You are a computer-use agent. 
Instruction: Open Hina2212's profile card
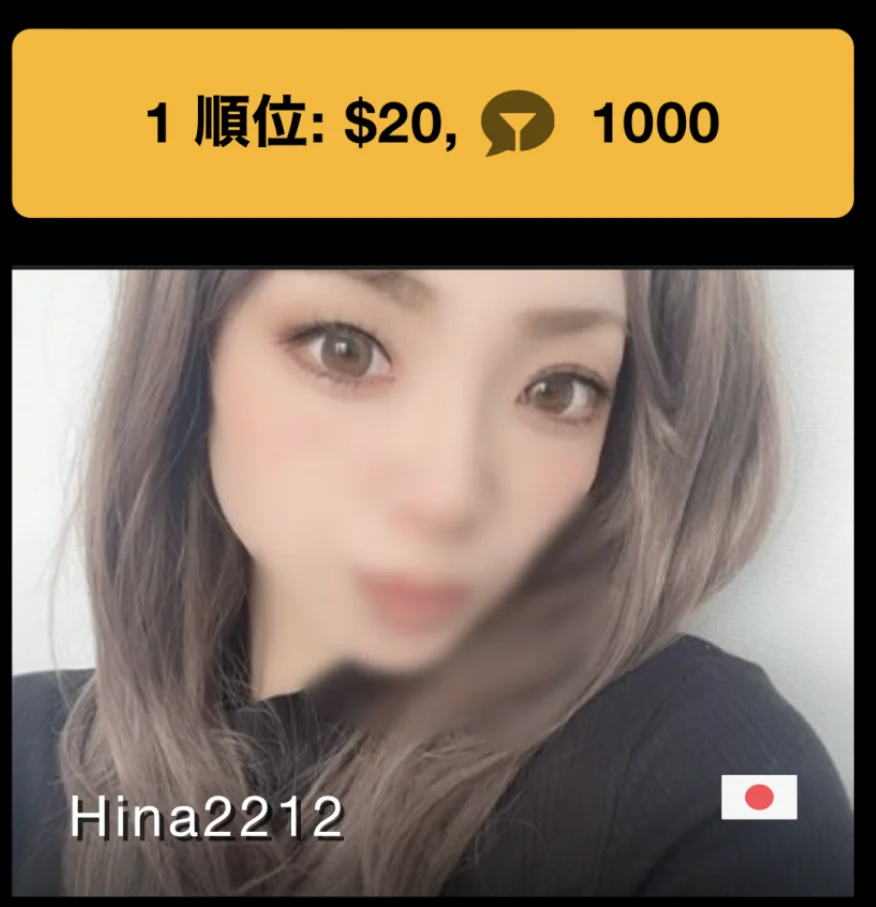(x=433, y=580)
